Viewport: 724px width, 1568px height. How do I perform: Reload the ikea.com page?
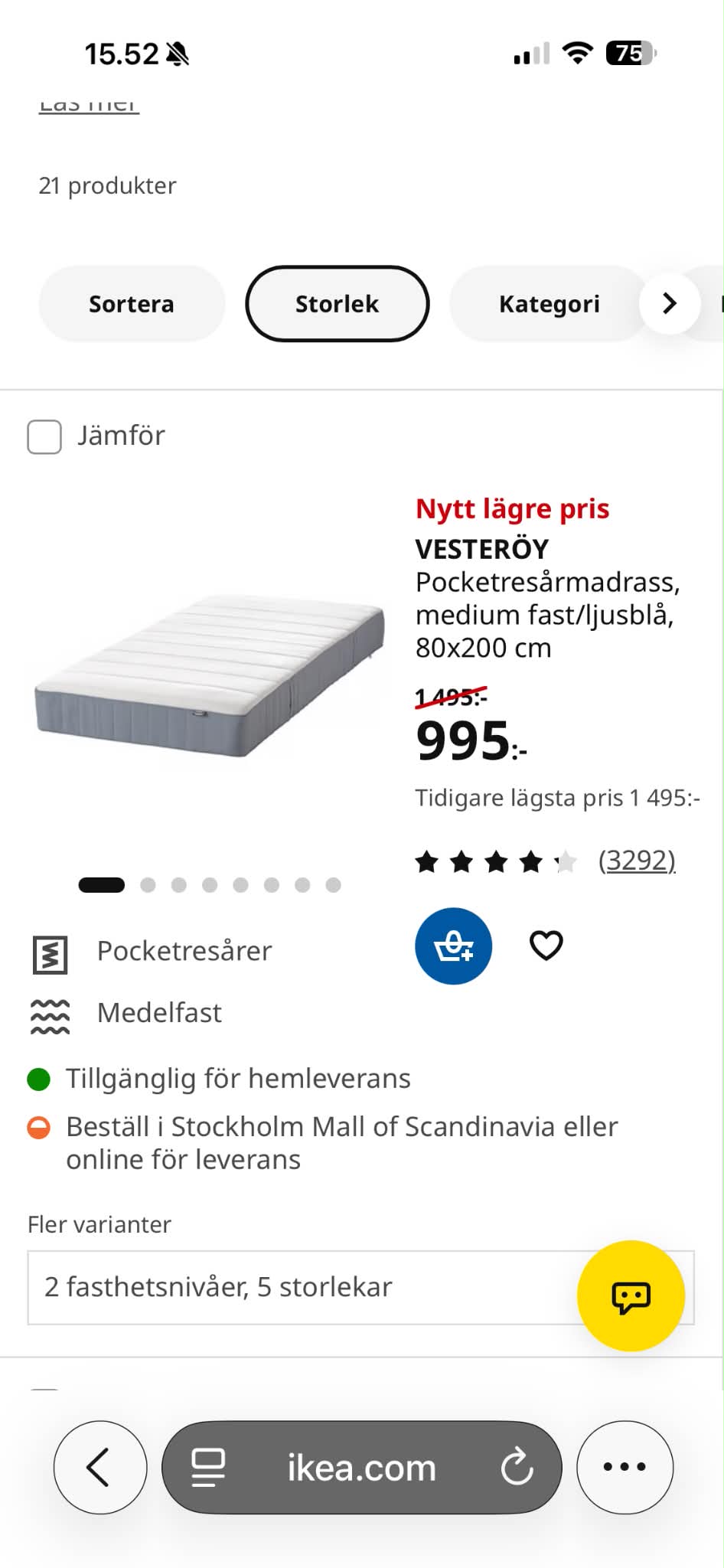pyautogui.click(x=517, y=1467)
